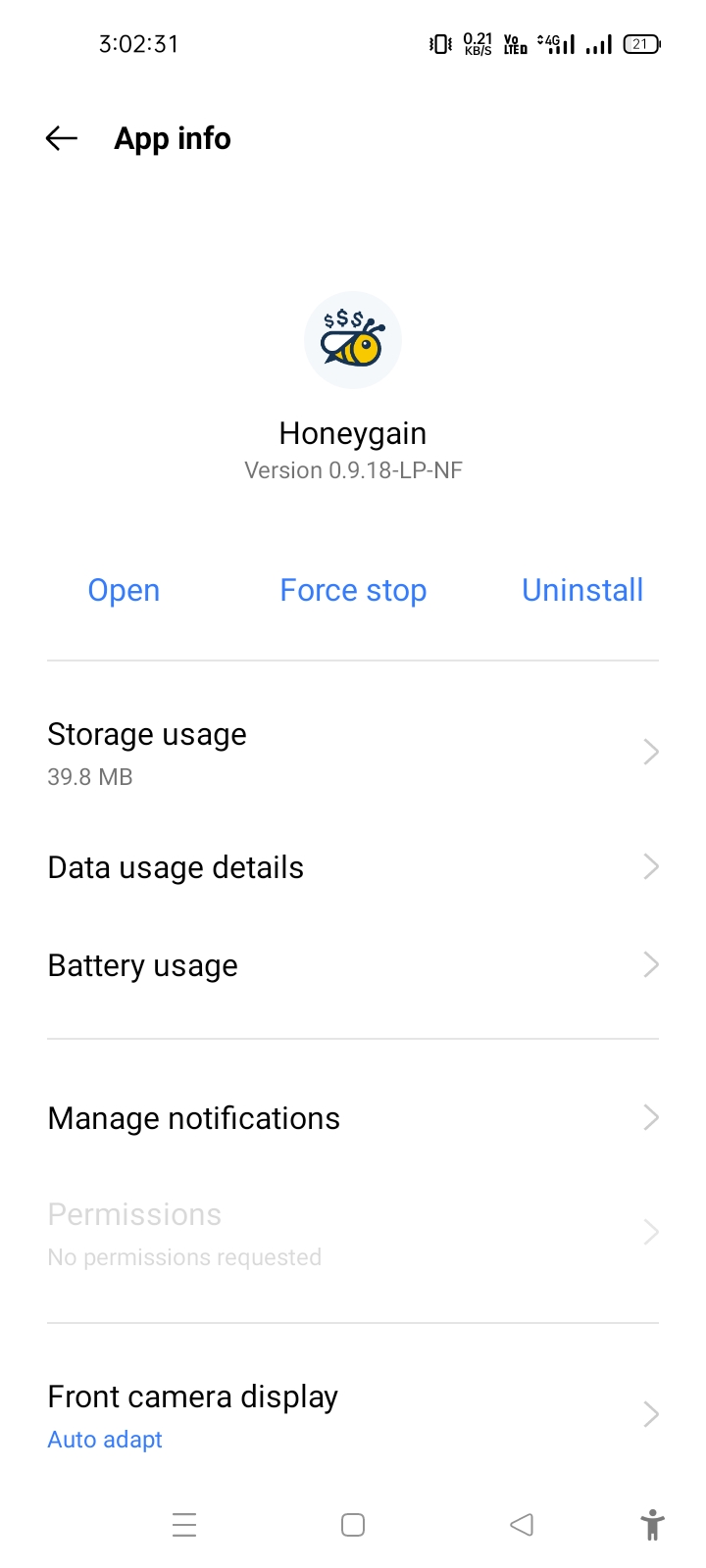Open Front camera display setting

click(x=353, y=1415)
